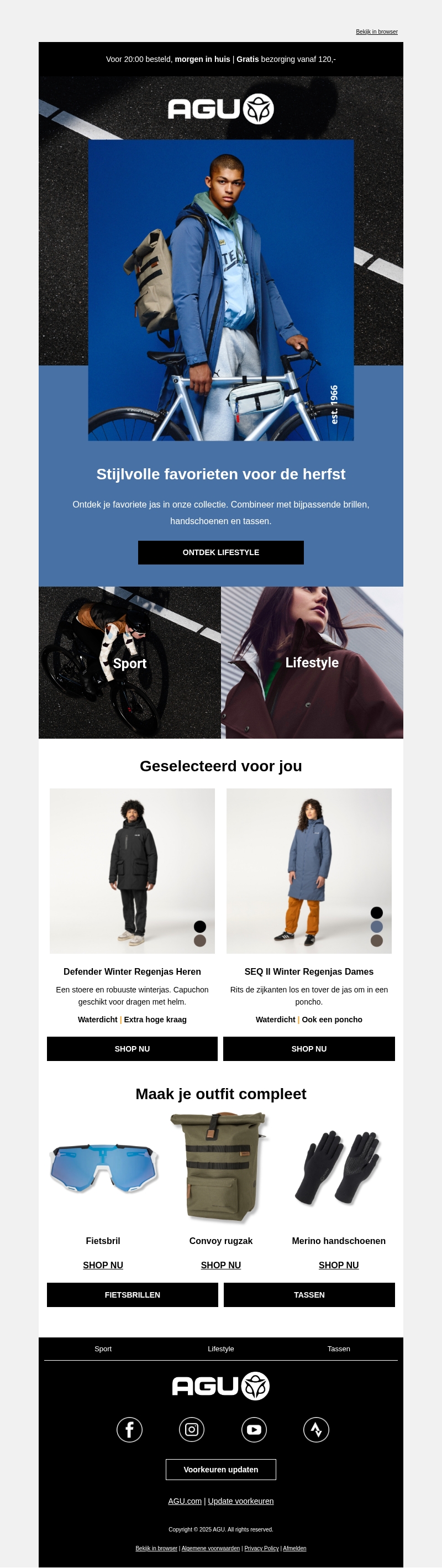Open the Sport category tile
The height and width of the screenshot is (1568, 442).
point(129,662)
